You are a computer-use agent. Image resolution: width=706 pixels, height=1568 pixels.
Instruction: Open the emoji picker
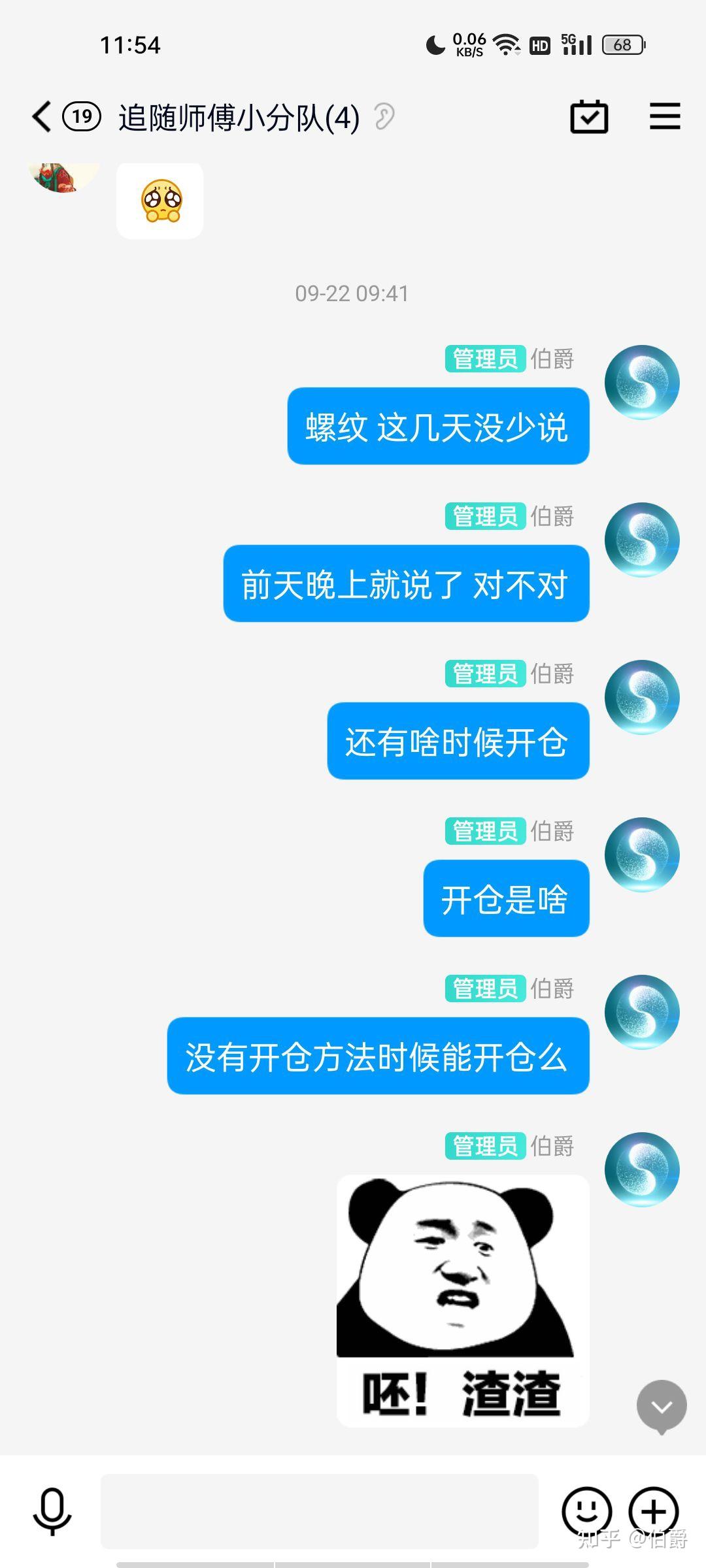[x=586, y=1511]
